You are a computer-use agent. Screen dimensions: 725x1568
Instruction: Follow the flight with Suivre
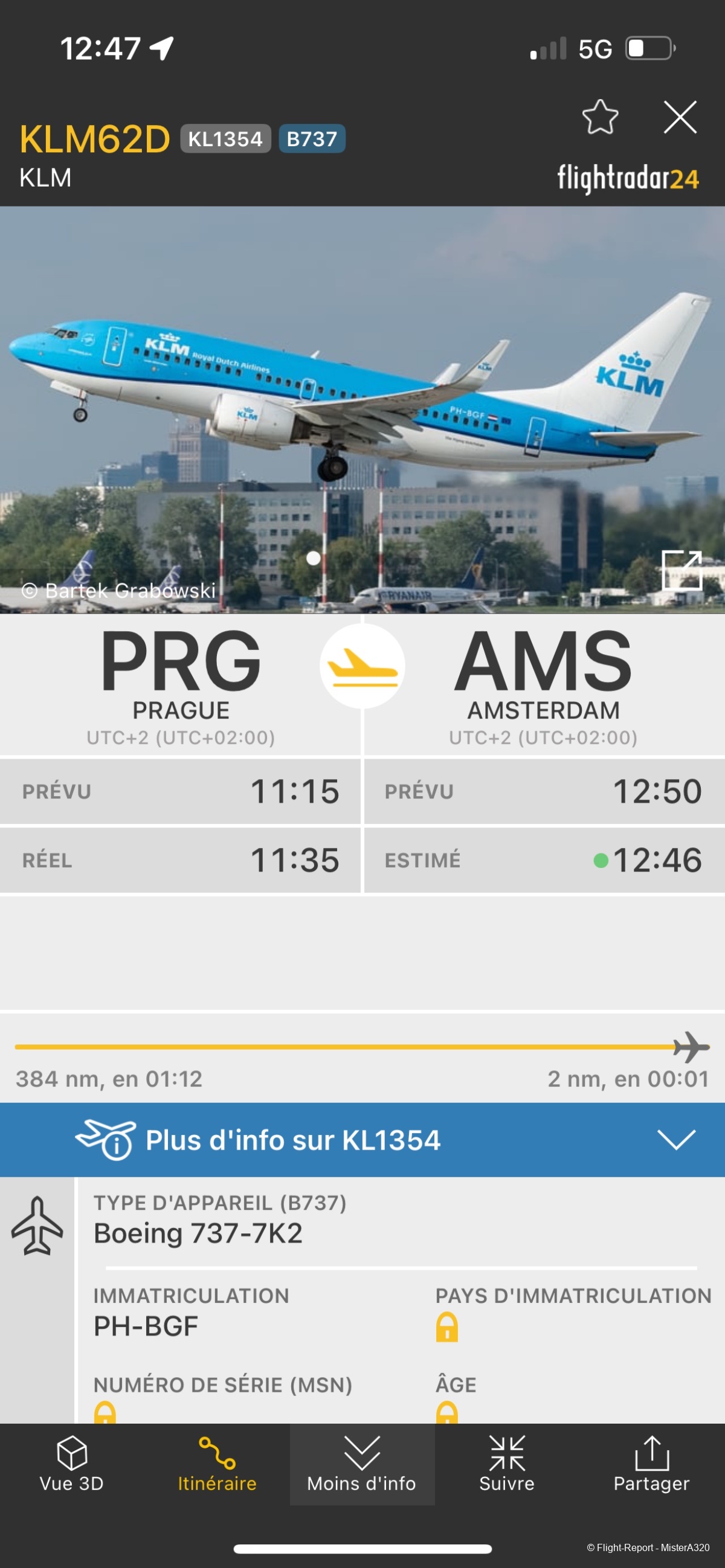(506, 1464)
